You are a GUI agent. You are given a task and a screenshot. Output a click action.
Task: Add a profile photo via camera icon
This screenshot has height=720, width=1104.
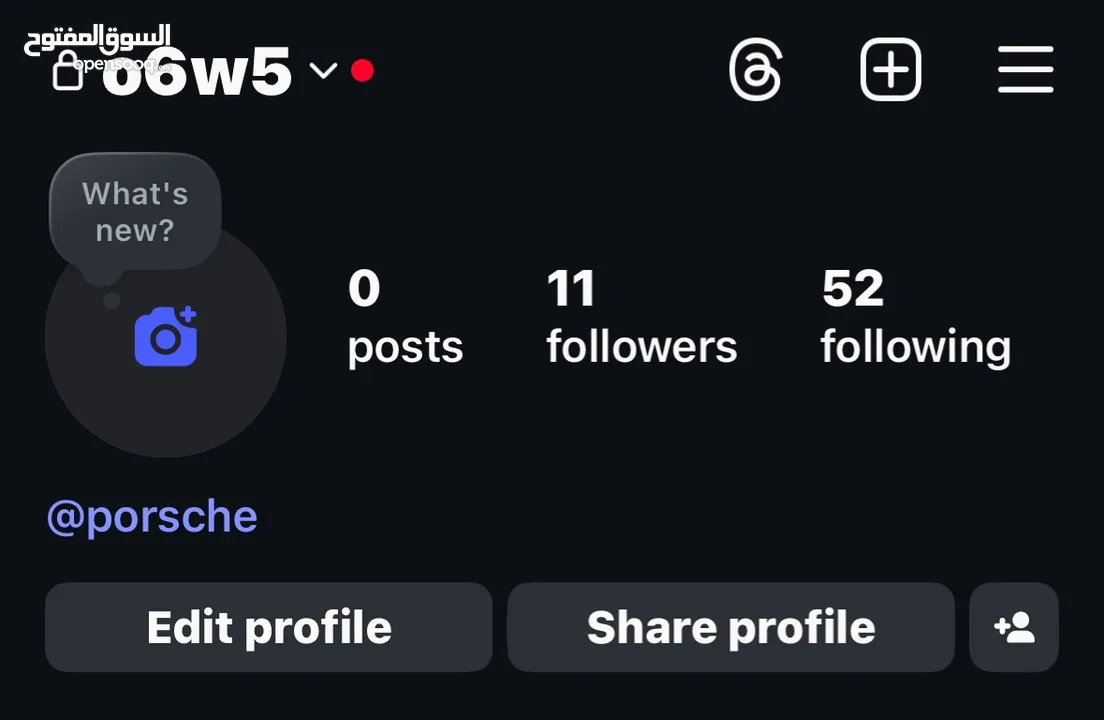pyautogui.click(x=166, y=337)
